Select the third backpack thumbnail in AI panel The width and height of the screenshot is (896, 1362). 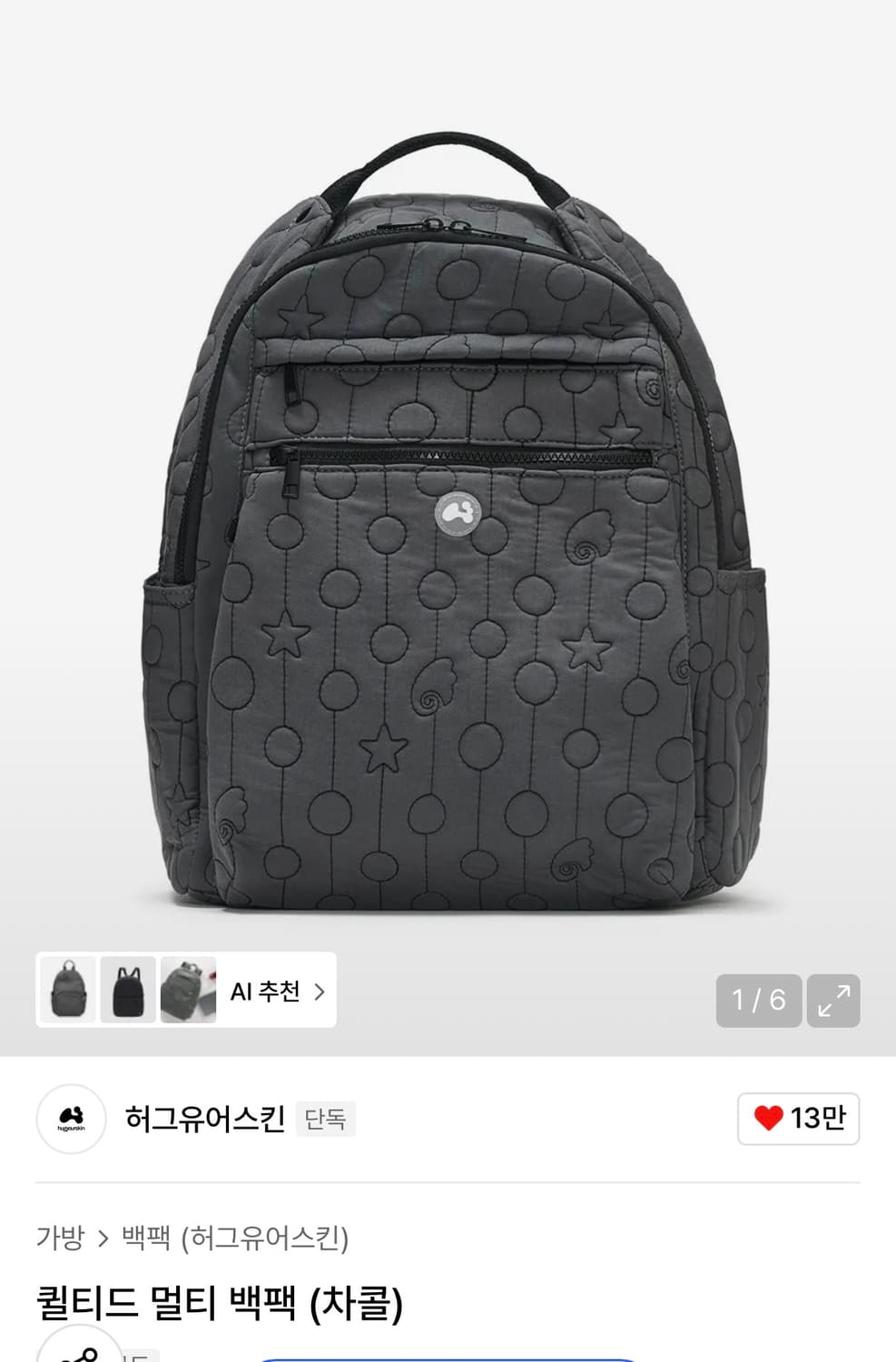click(188, 990)
